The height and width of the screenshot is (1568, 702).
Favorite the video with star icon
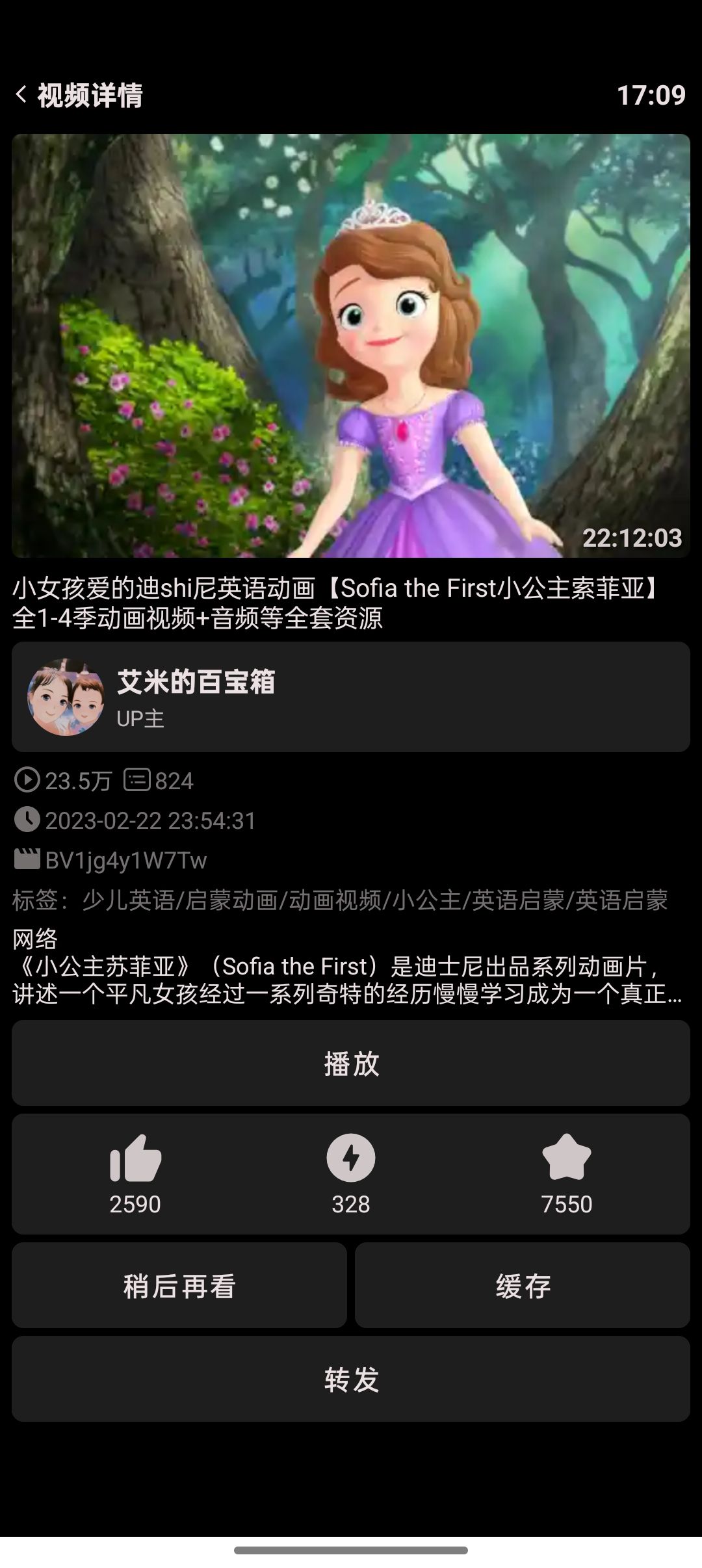566,1173
